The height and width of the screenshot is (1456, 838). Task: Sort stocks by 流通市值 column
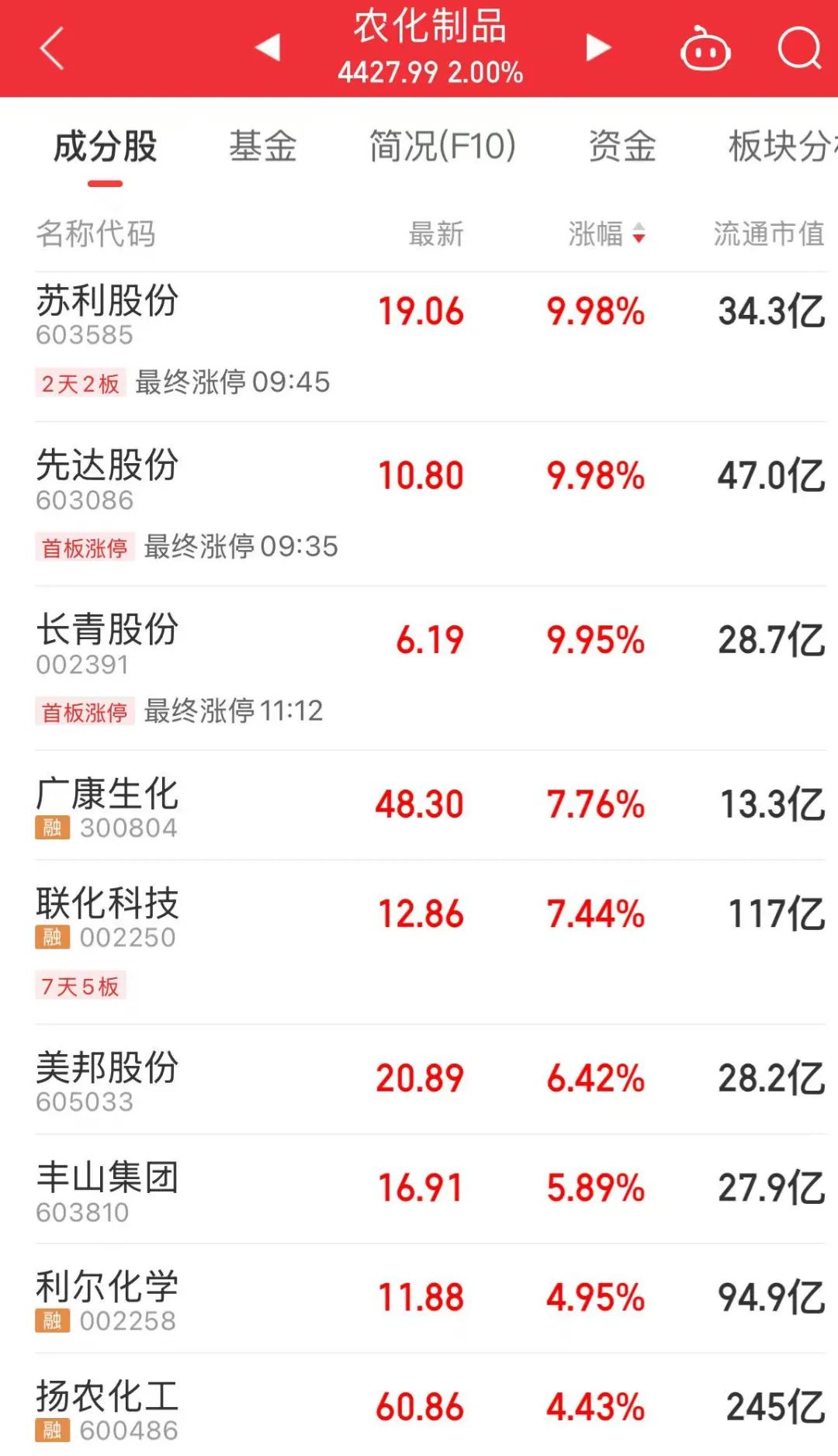768,233
